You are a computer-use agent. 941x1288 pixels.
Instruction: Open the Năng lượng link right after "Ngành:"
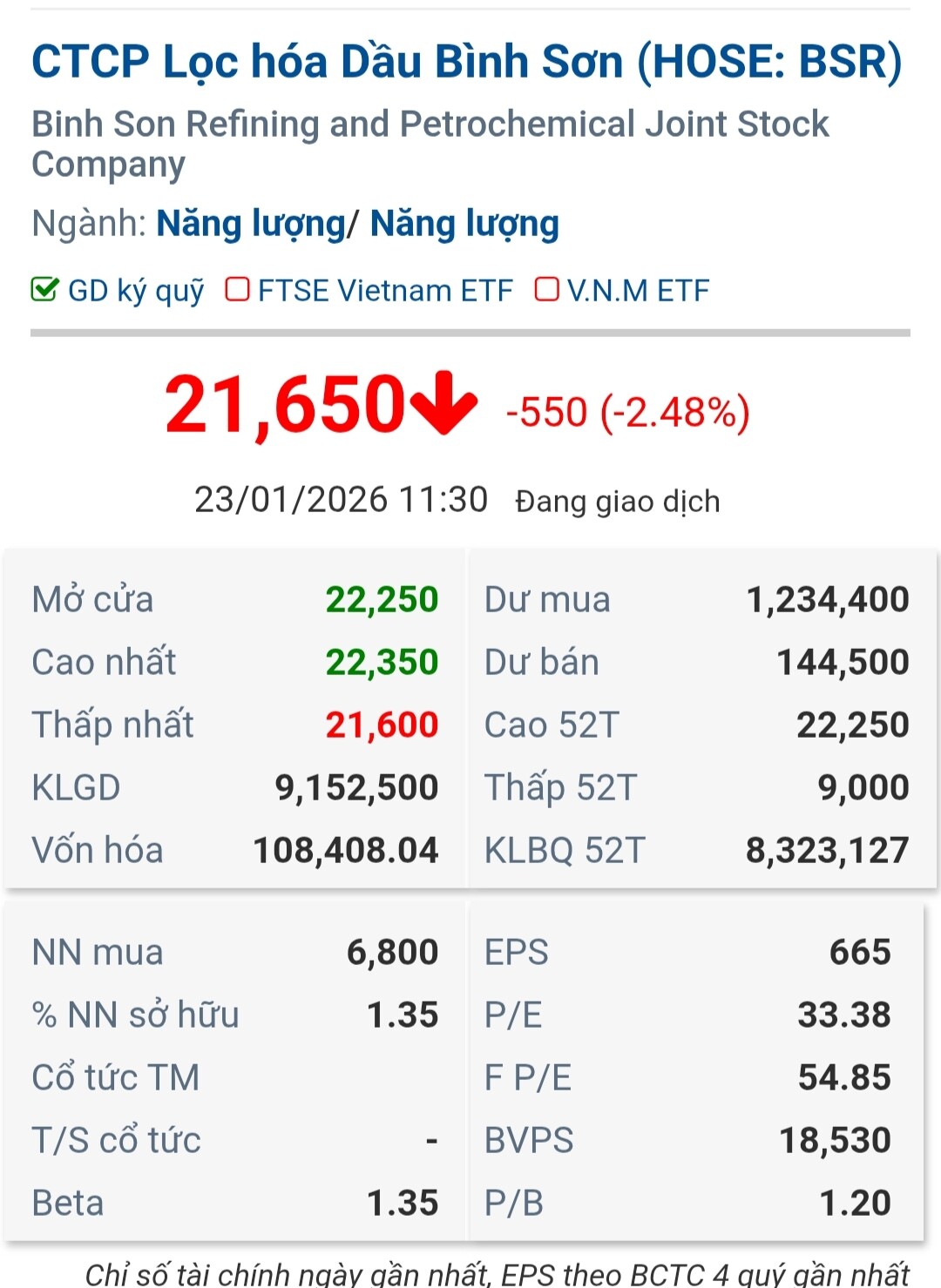click(251, 224)
